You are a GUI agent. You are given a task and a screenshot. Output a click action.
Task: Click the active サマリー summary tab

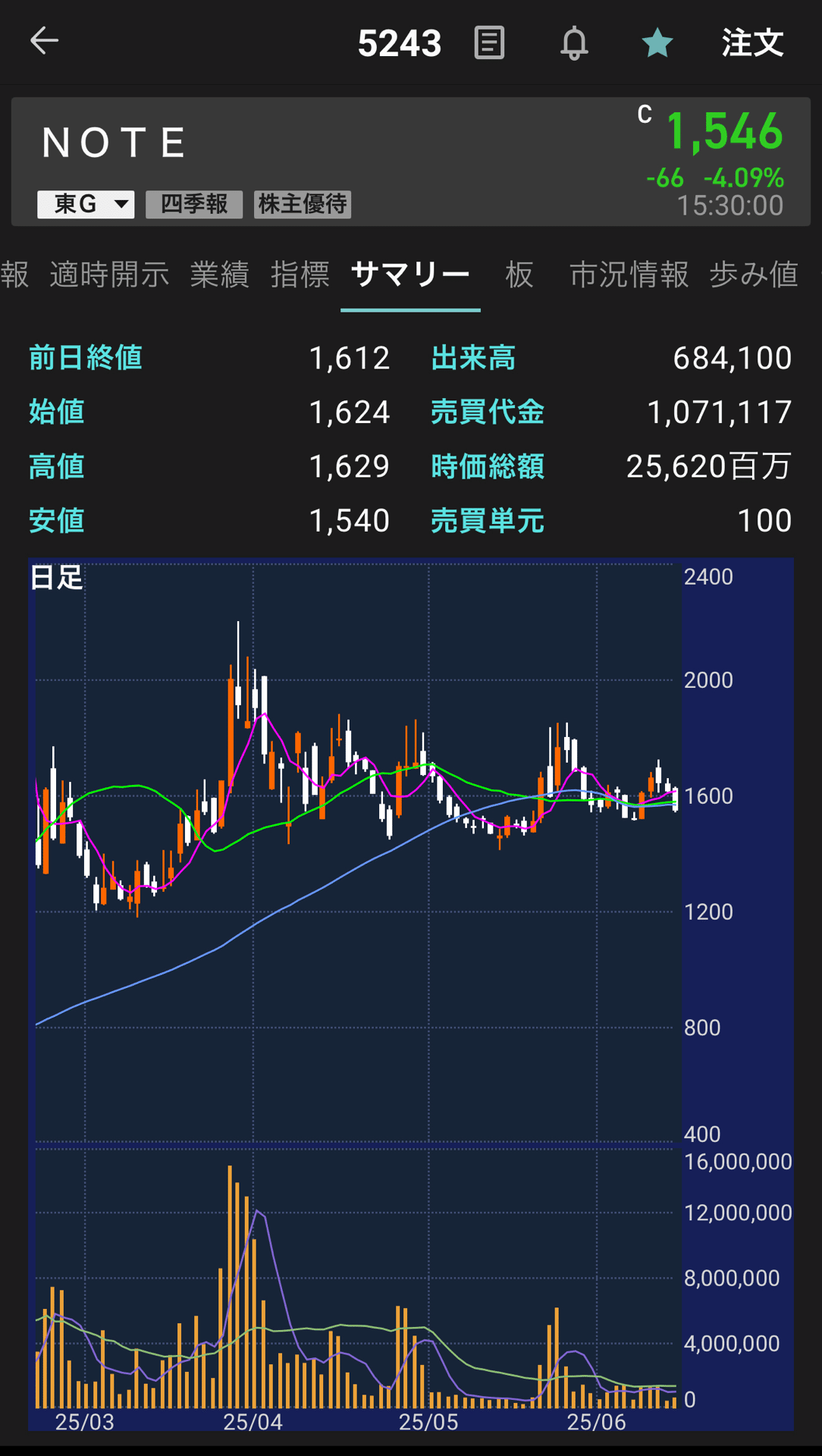410,275
